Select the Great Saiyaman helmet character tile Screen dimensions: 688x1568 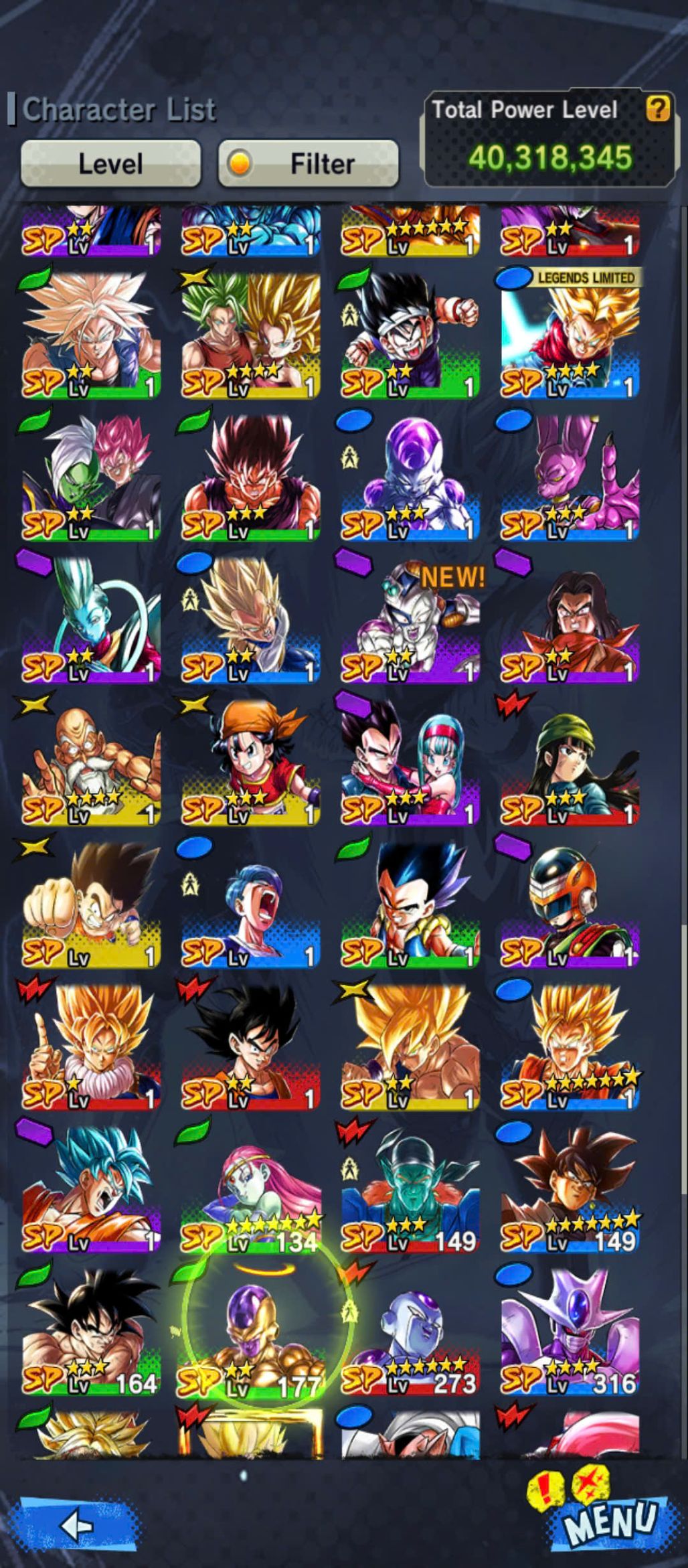[x=570, y=904]
